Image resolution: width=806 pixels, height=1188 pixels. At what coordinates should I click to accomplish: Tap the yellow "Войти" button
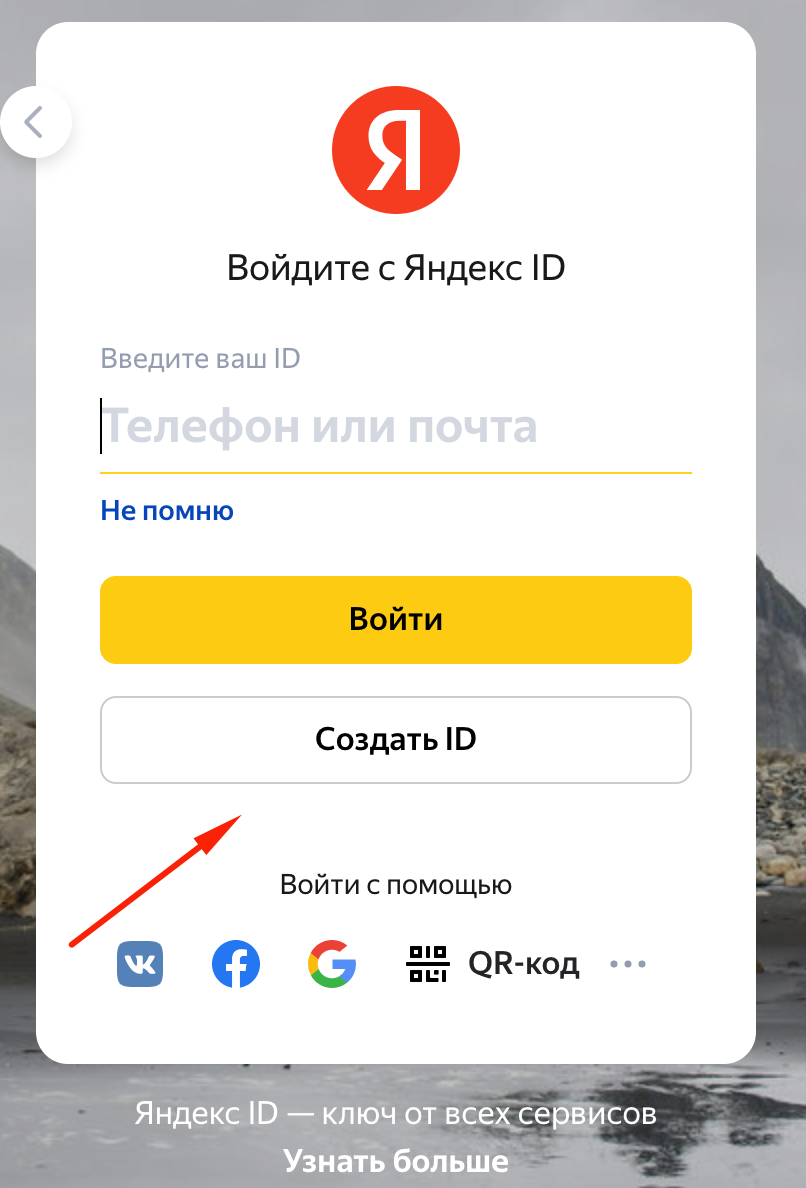pos(395,619)
